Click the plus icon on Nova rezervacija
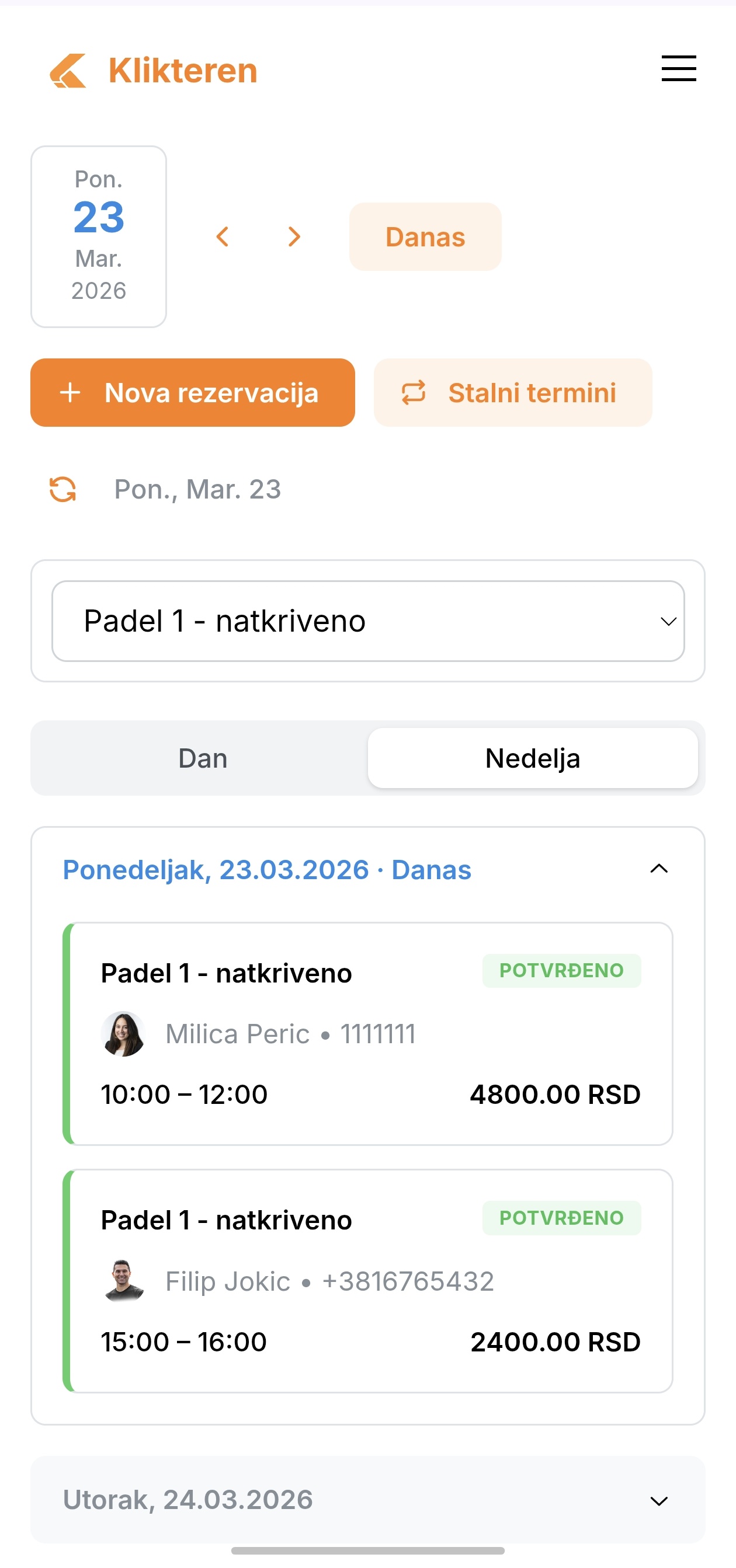This screenshot has width=736, height=1568. click(71, 393)
